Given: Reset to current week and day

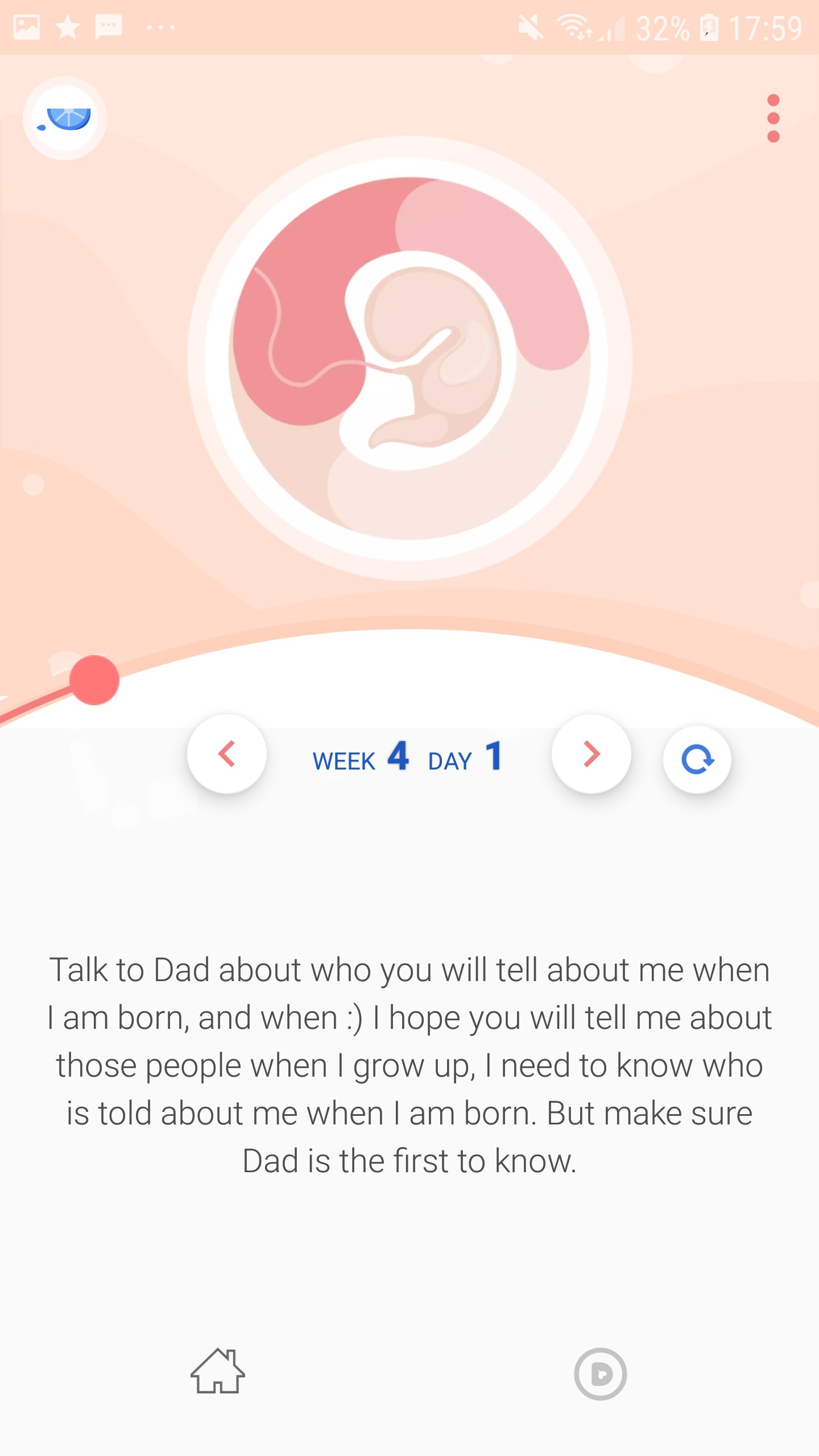Looking at the screenshot, I should click(697, 759).
